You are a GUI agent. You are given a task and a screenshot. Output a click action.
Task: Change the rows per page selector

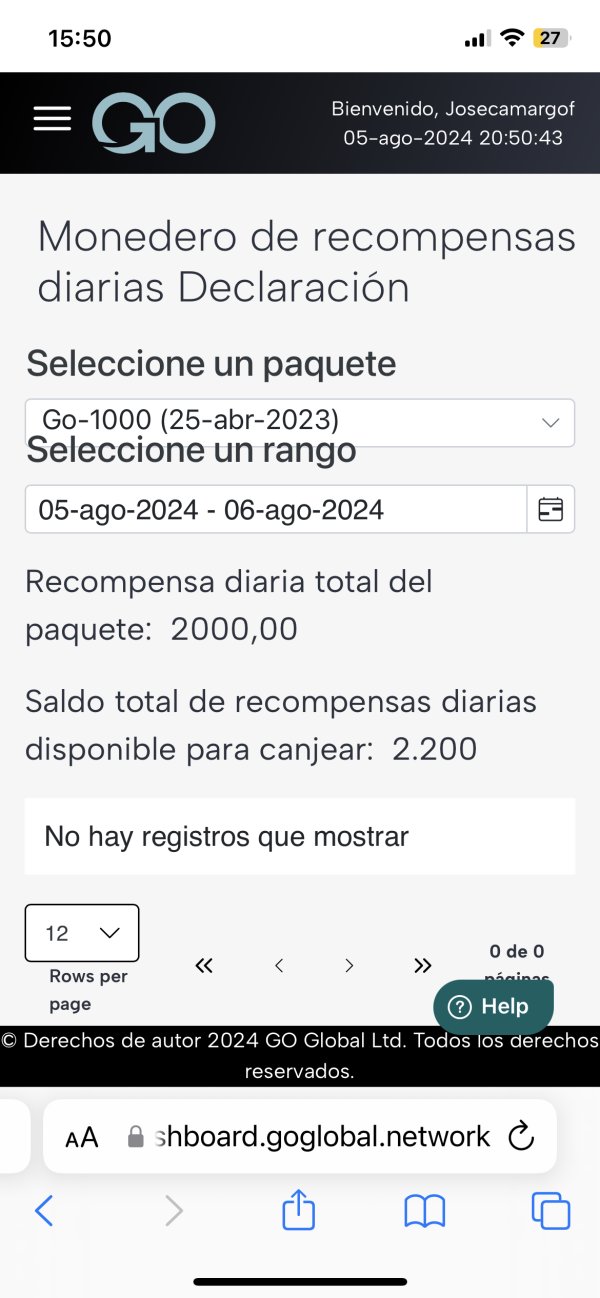click(82, 933)
